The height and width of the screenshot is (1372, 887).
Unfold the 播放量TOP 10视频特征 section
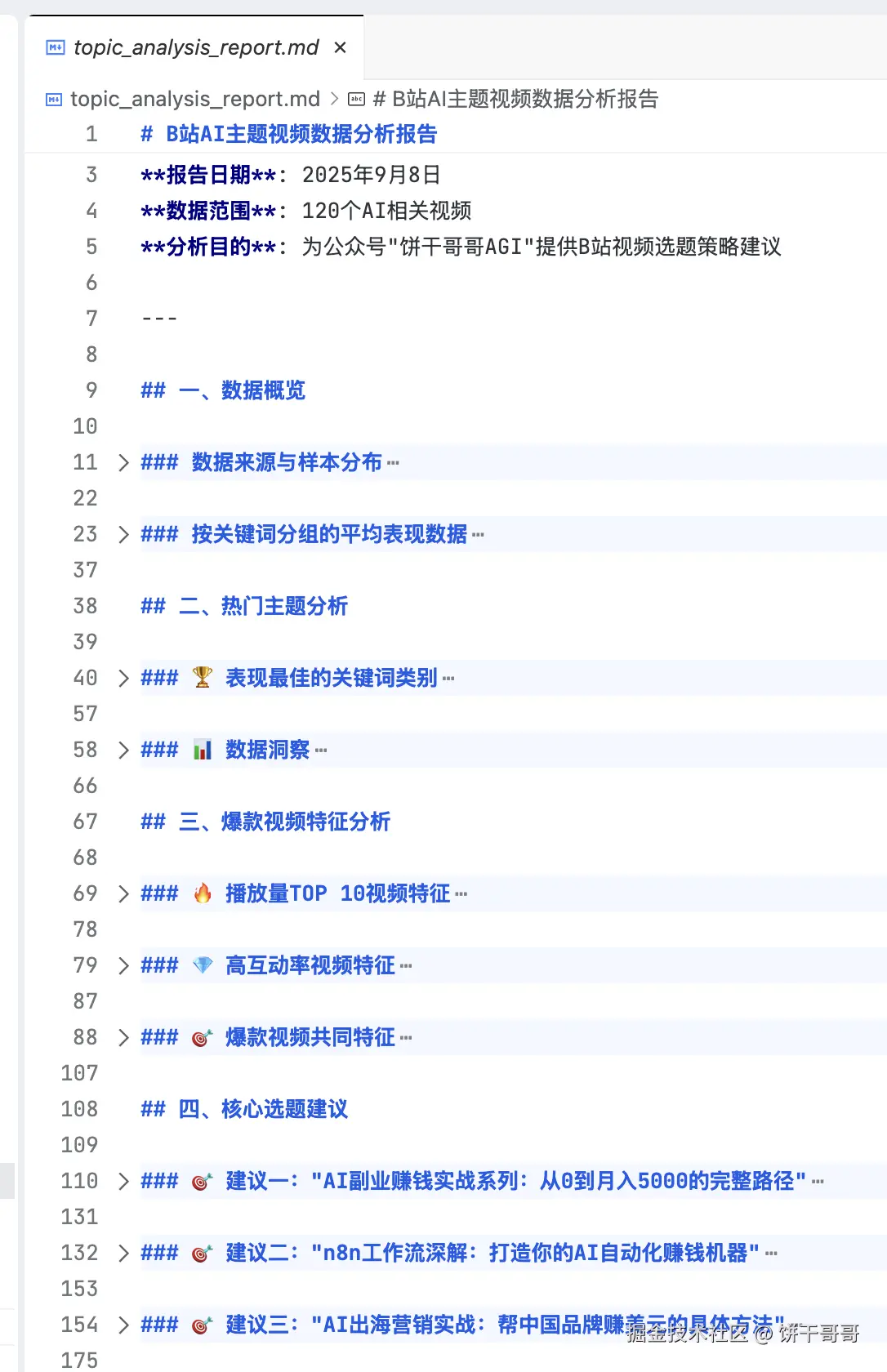123,894
